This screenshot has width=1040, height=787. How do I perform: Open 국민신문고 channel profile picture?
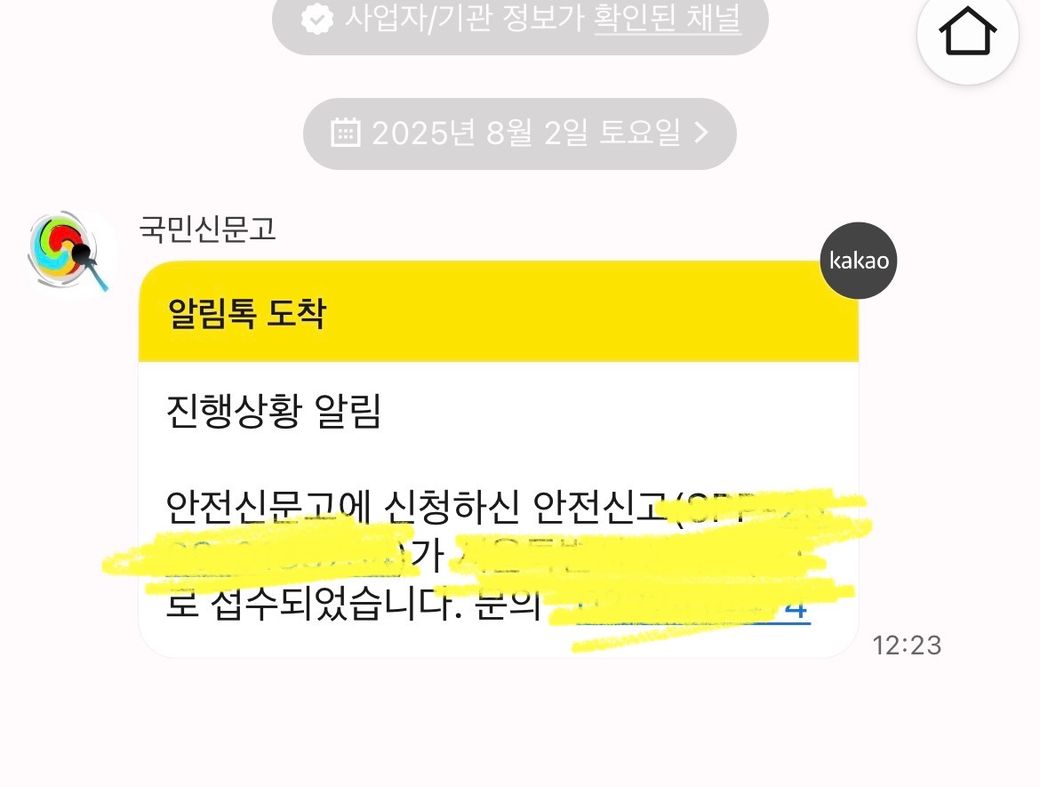pos(69,255)
